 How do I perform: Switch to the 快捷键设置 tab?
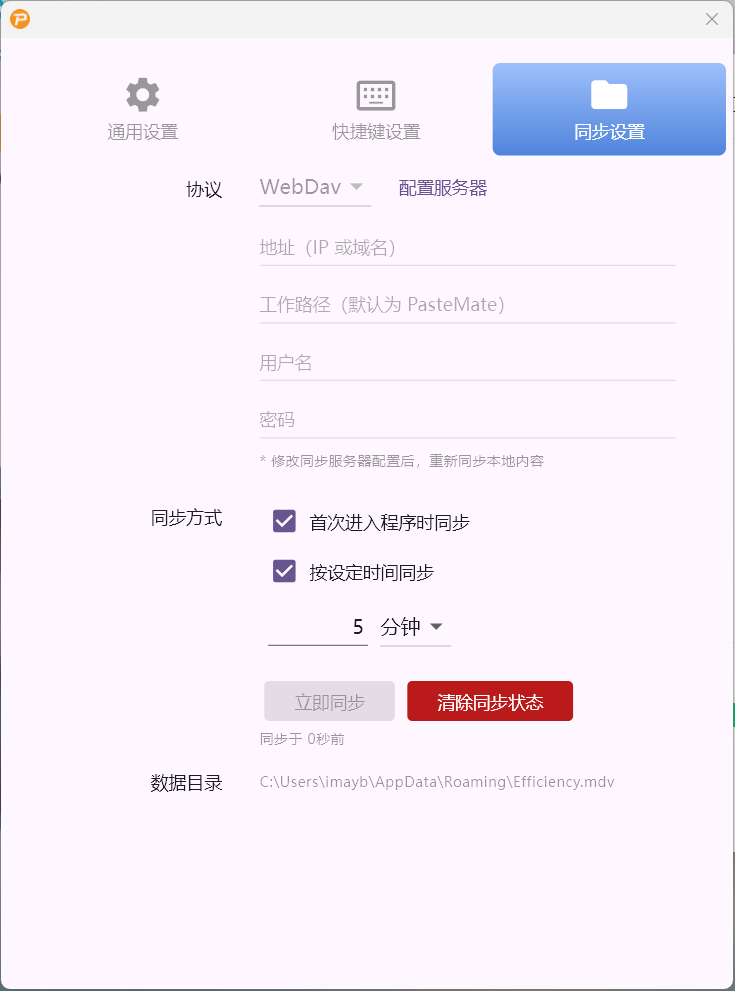coord(376,109)
